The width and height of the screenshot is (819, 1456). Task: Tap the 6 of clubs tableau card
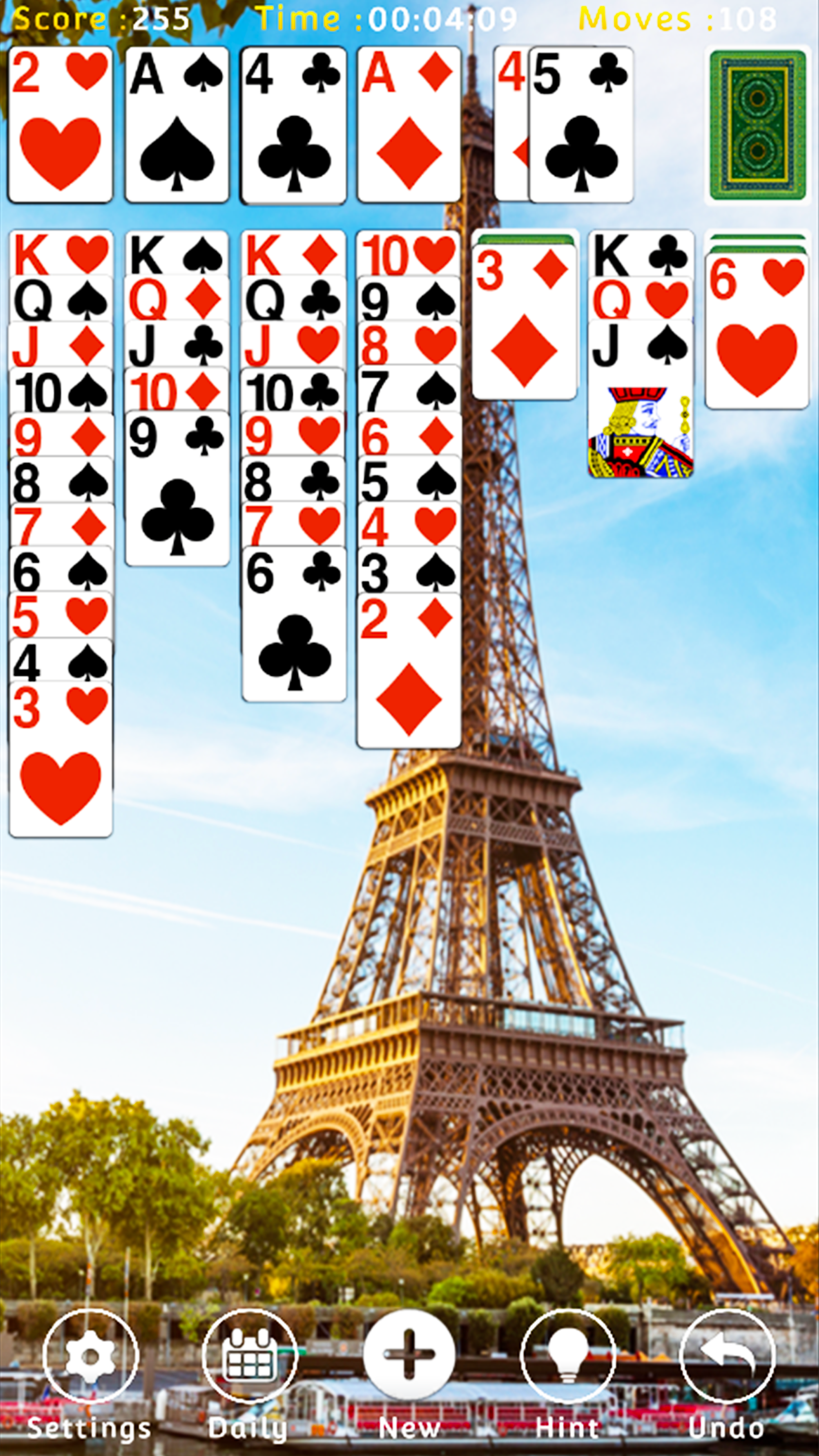coord(294,625)
